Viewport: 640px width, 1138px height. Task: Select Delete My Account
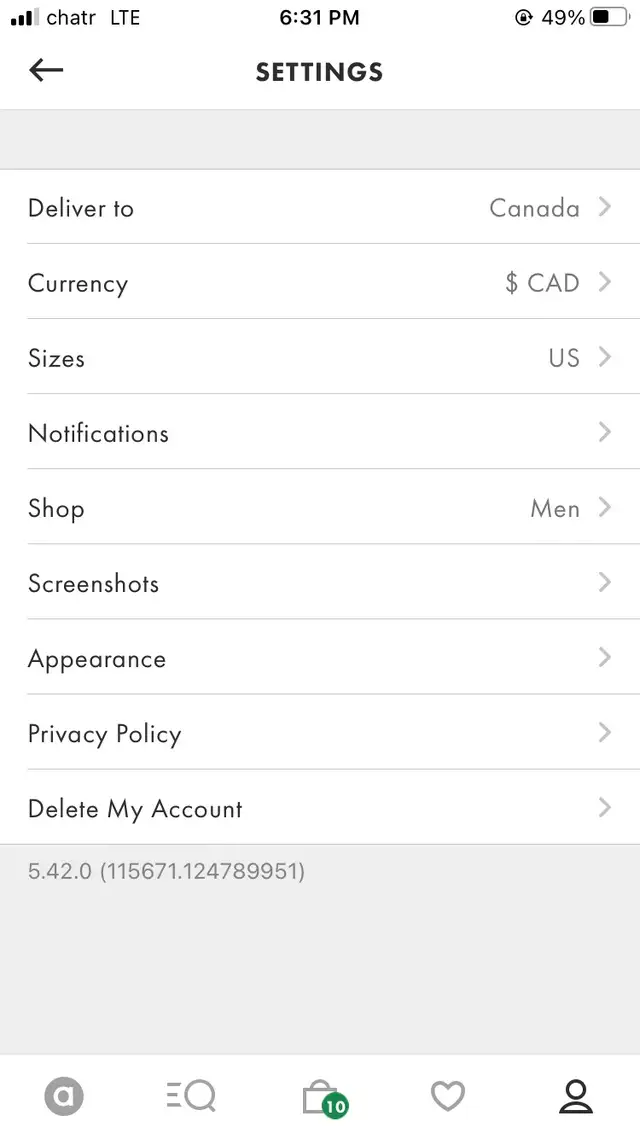coord(320,809)
